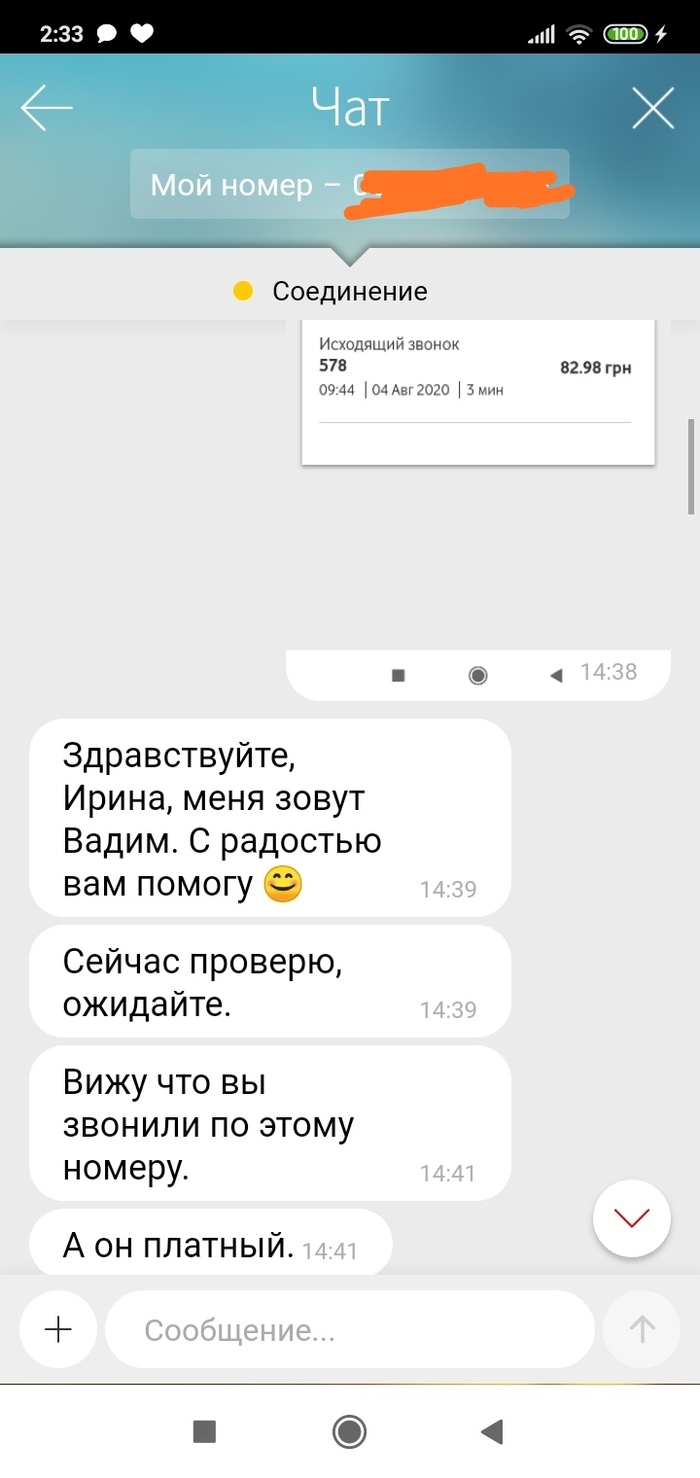Jump to latest messages with down chevron
Screen dimensions: 700x1478
(x=631, y=1217)
